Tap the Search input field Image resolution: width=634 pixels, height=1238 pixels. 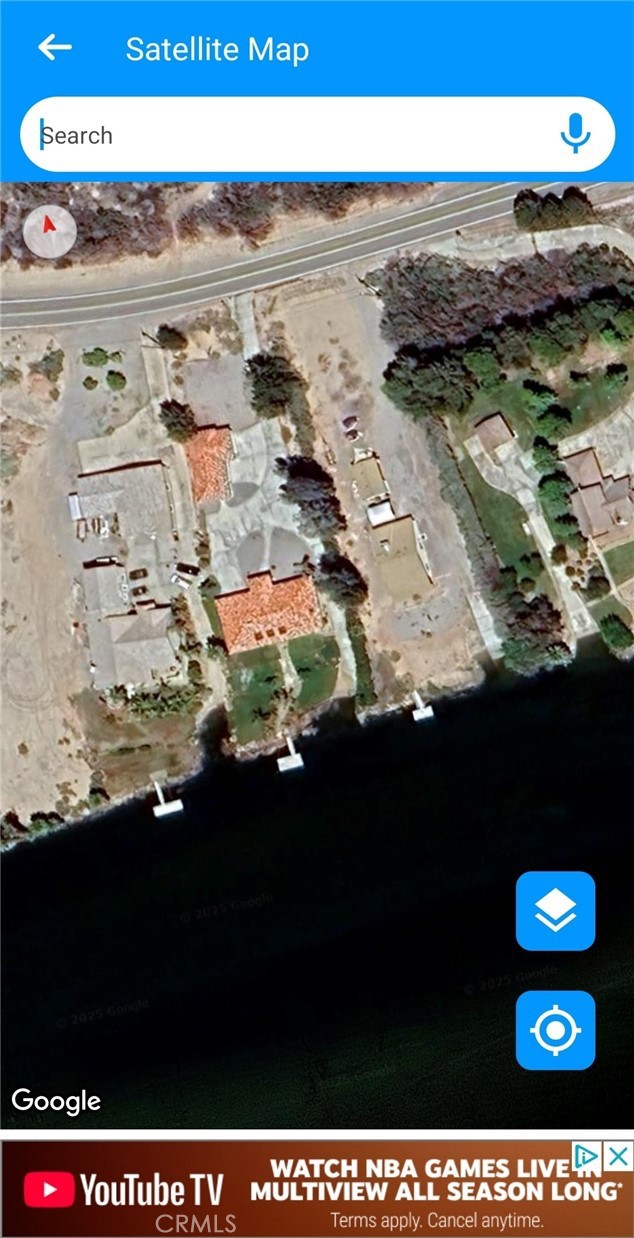pos(290,135)
